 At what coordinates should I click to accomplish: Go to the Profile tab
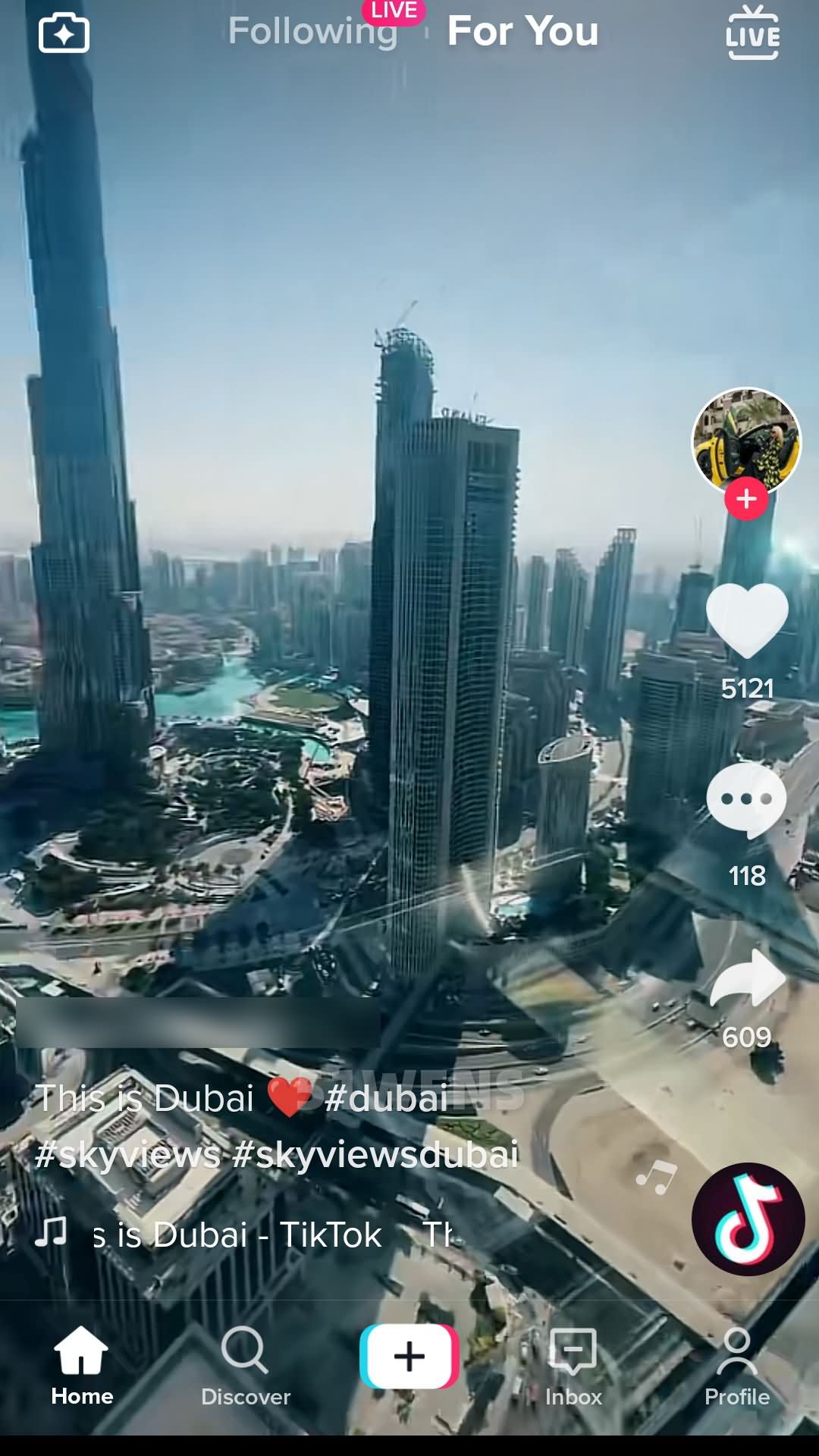pos(736,1365)
